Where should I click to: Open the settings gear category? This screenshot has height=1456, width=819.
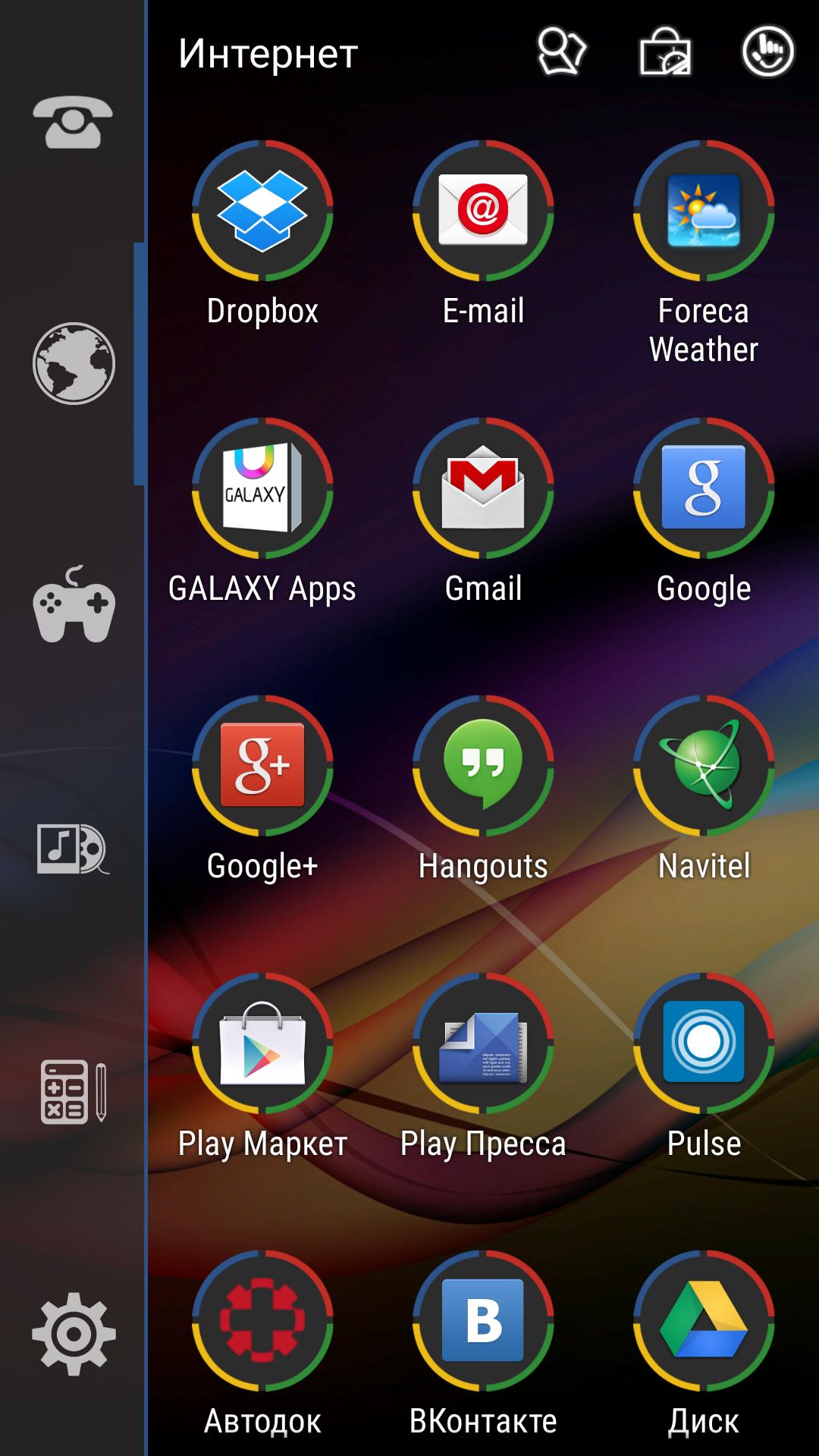click(74, 1334)
